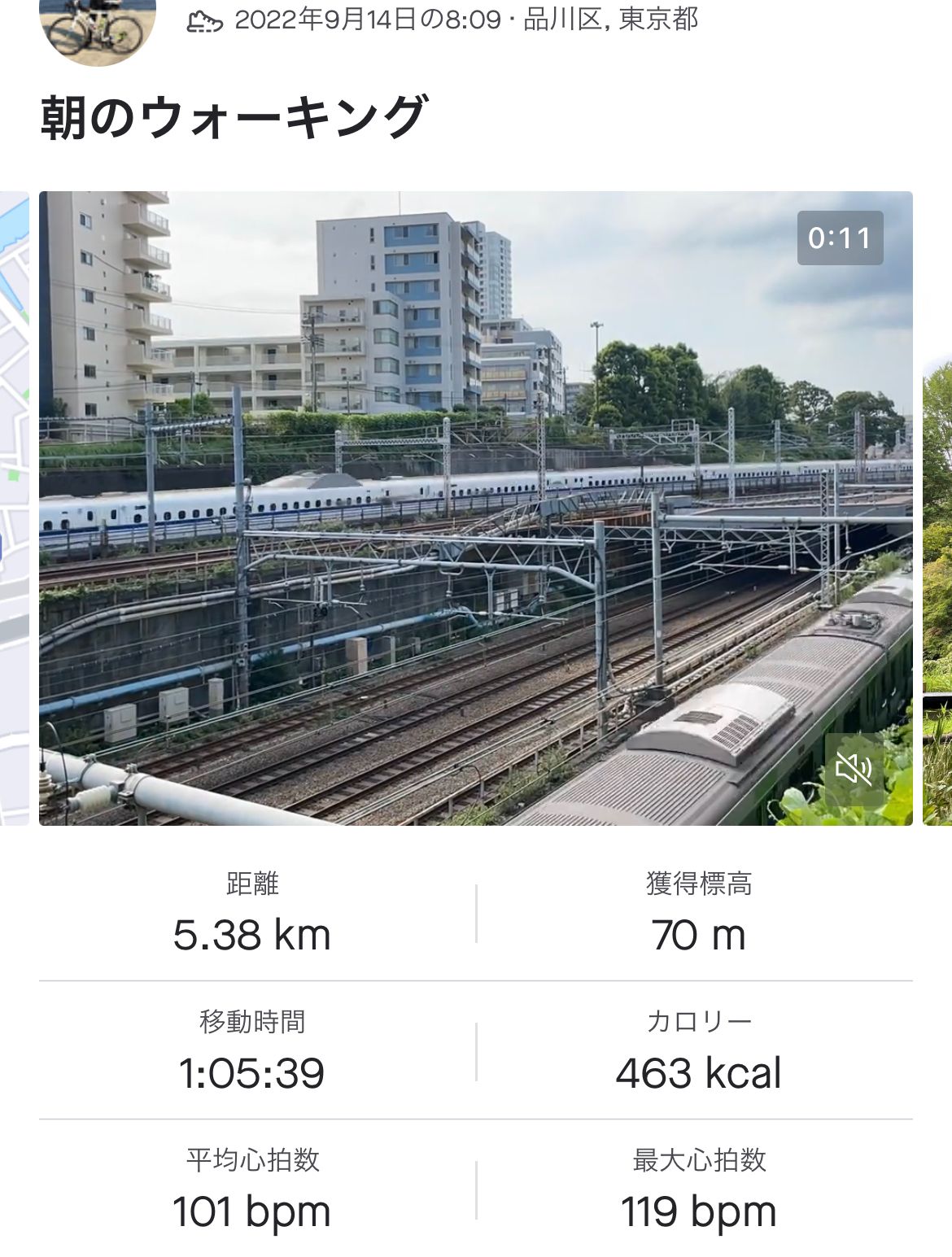Play the 0:11 train video

(476, 508)
